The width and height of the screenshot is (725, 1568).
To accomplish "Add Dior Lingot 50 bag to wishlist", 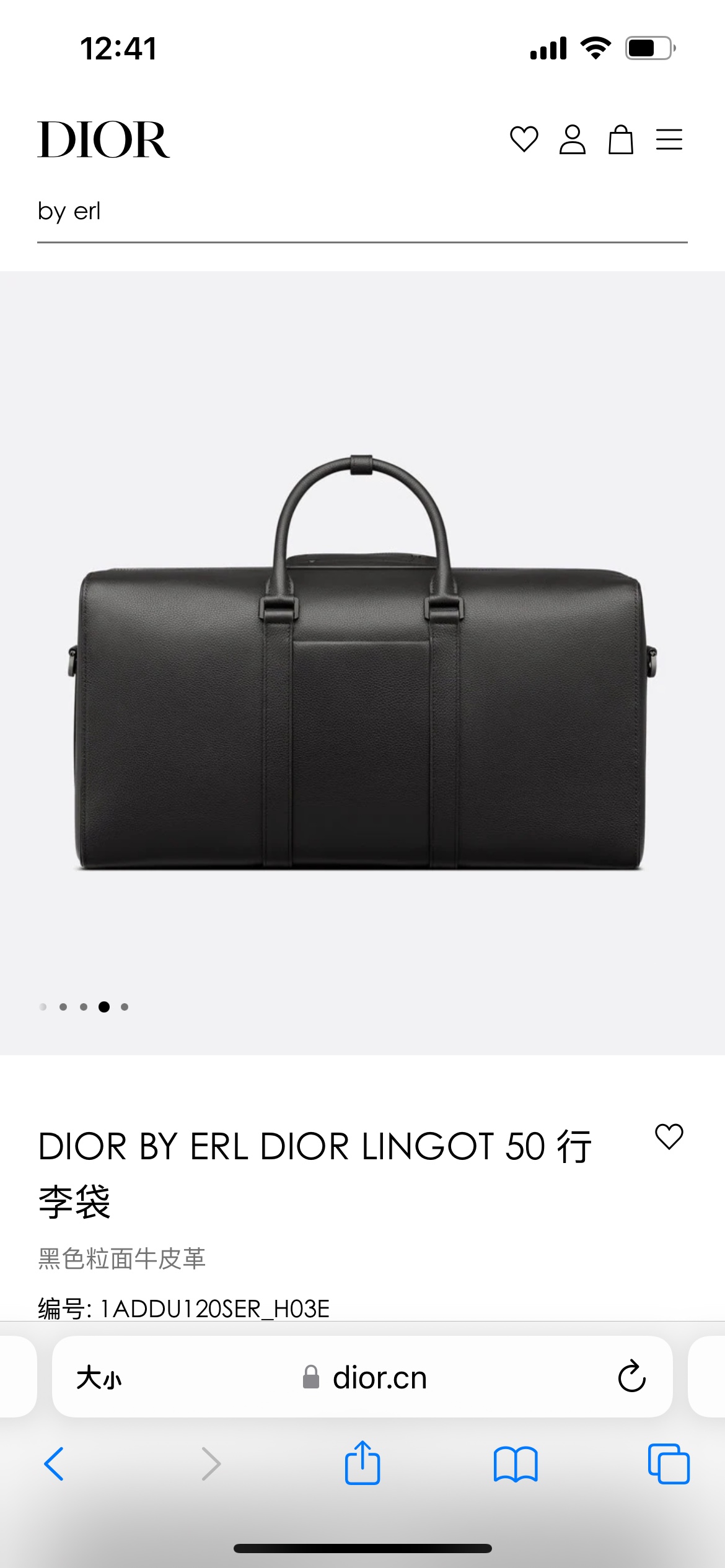I will 669,1137.
